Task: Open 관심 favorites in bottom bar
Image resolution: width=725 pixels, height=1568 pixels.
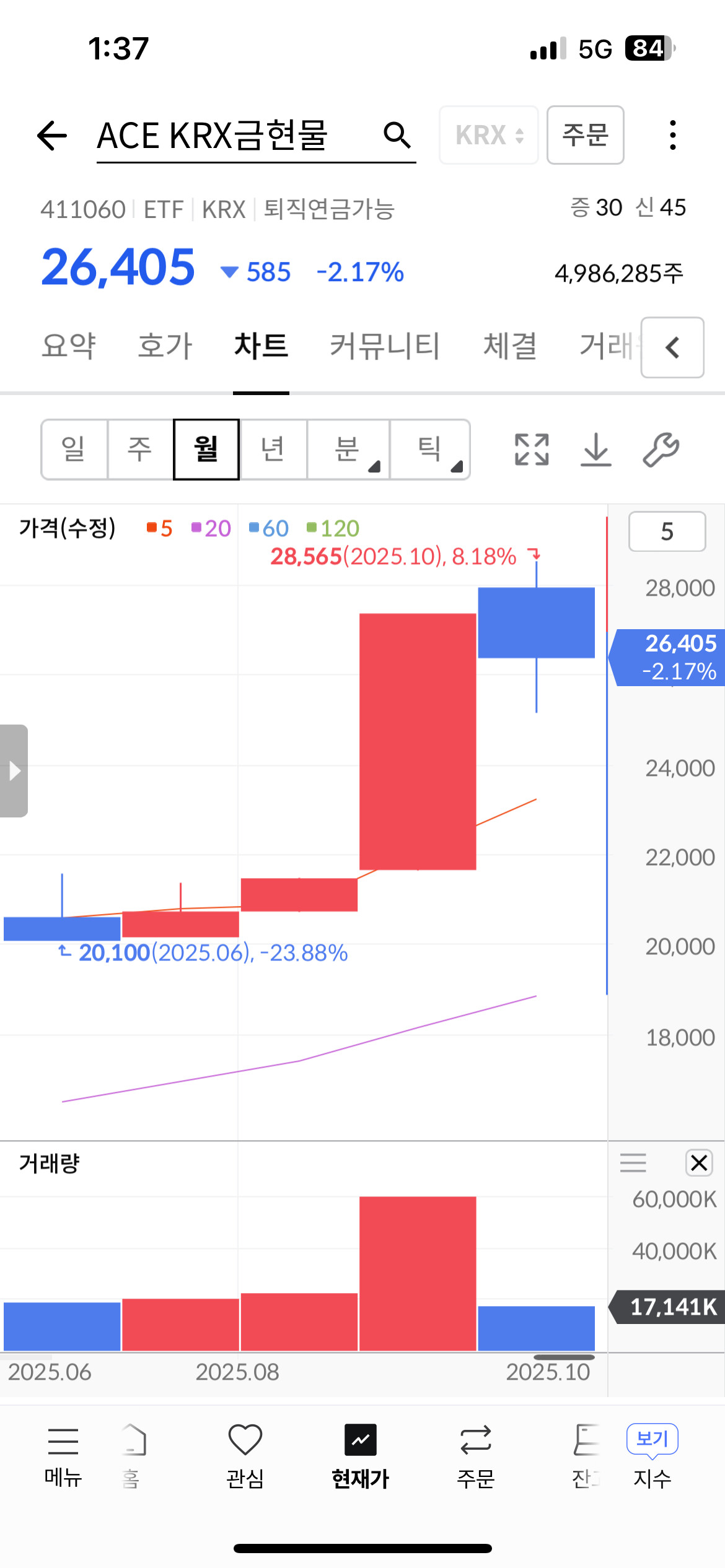Action: point(245,1457)
